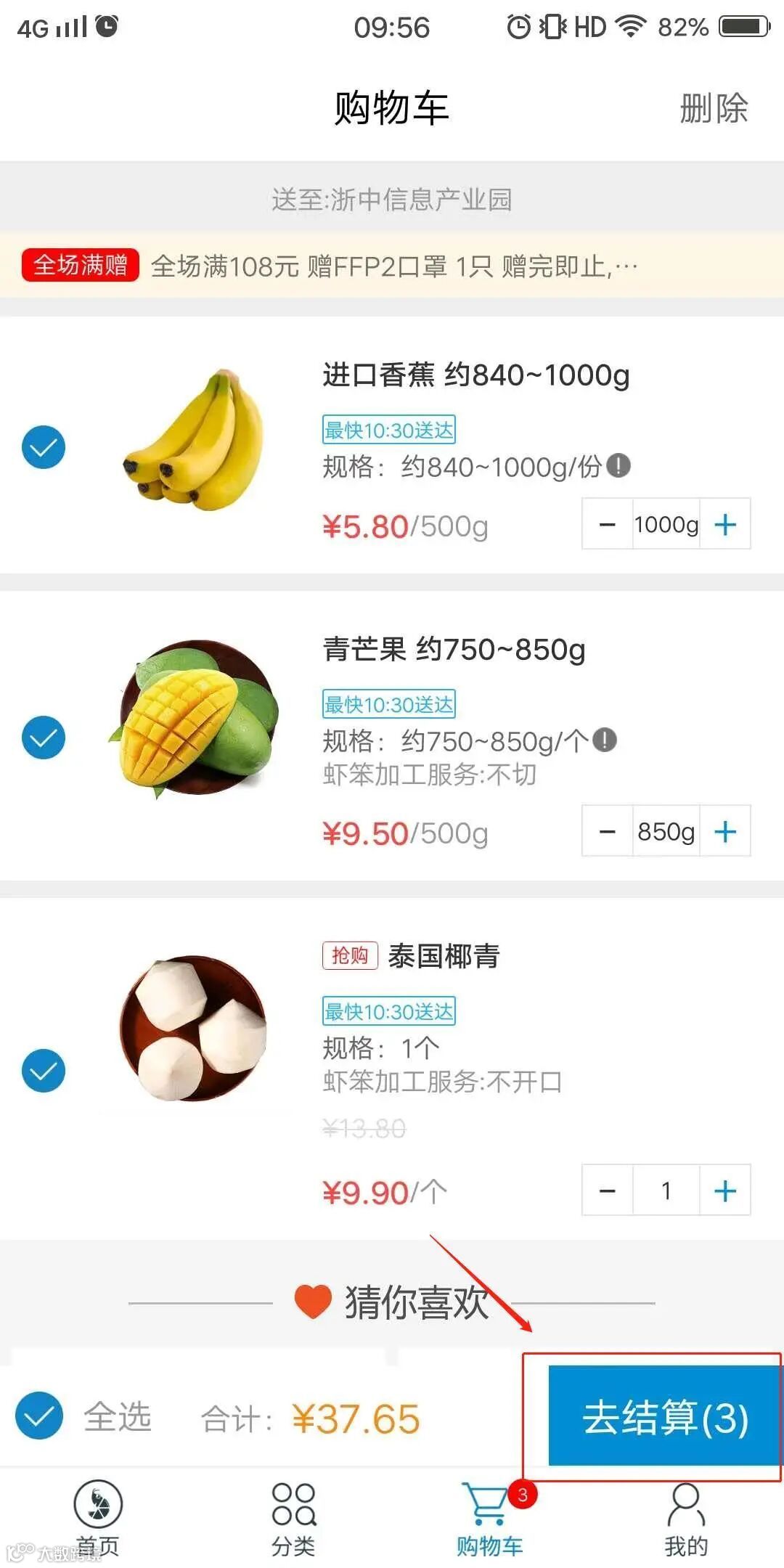
Task: Decrease 泰国椰青 count by one
Action: (x=608, y=1191)
